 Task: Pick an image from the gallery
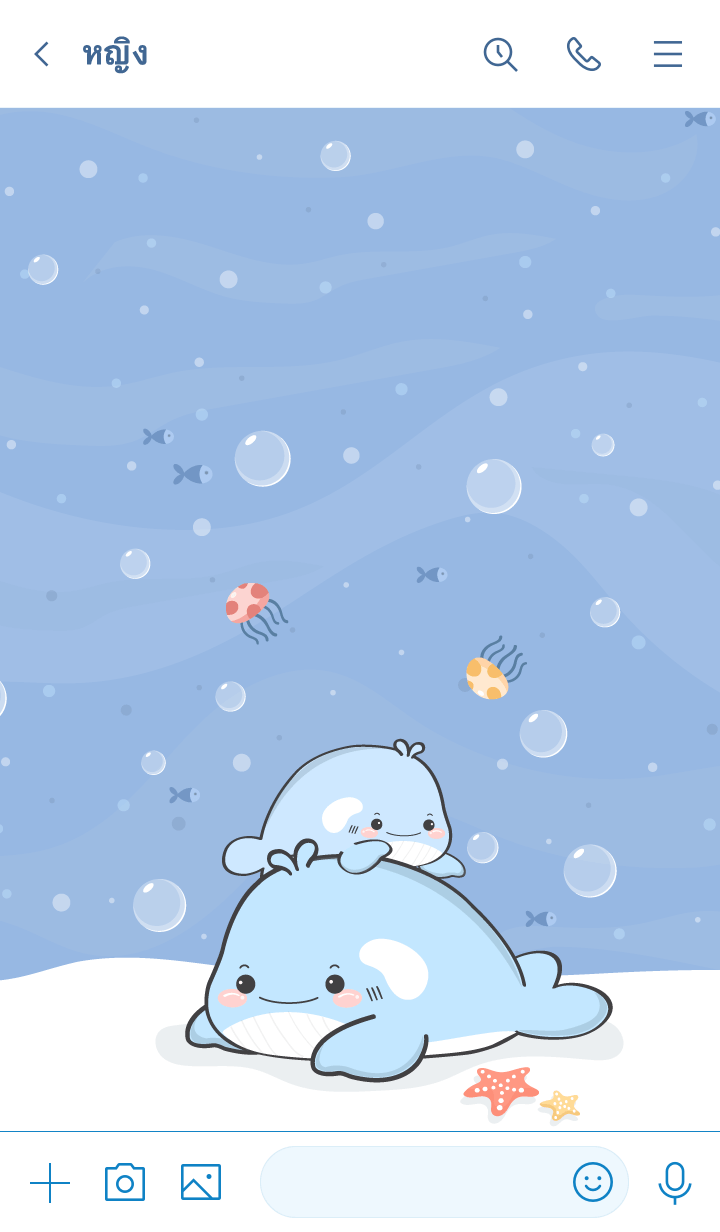201,1182
